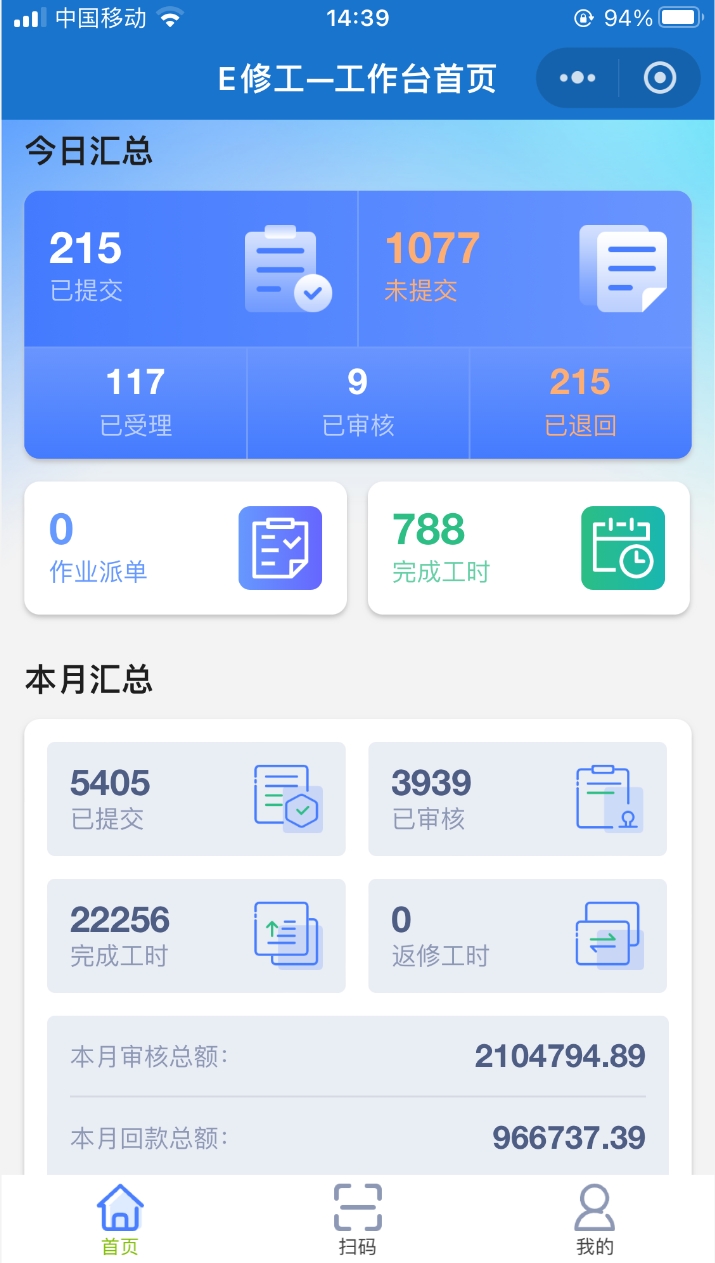The width and height of the screenshot is (715, 1263).
Task: Switch to the 首页 home tab
Action: click(120, 1219)
